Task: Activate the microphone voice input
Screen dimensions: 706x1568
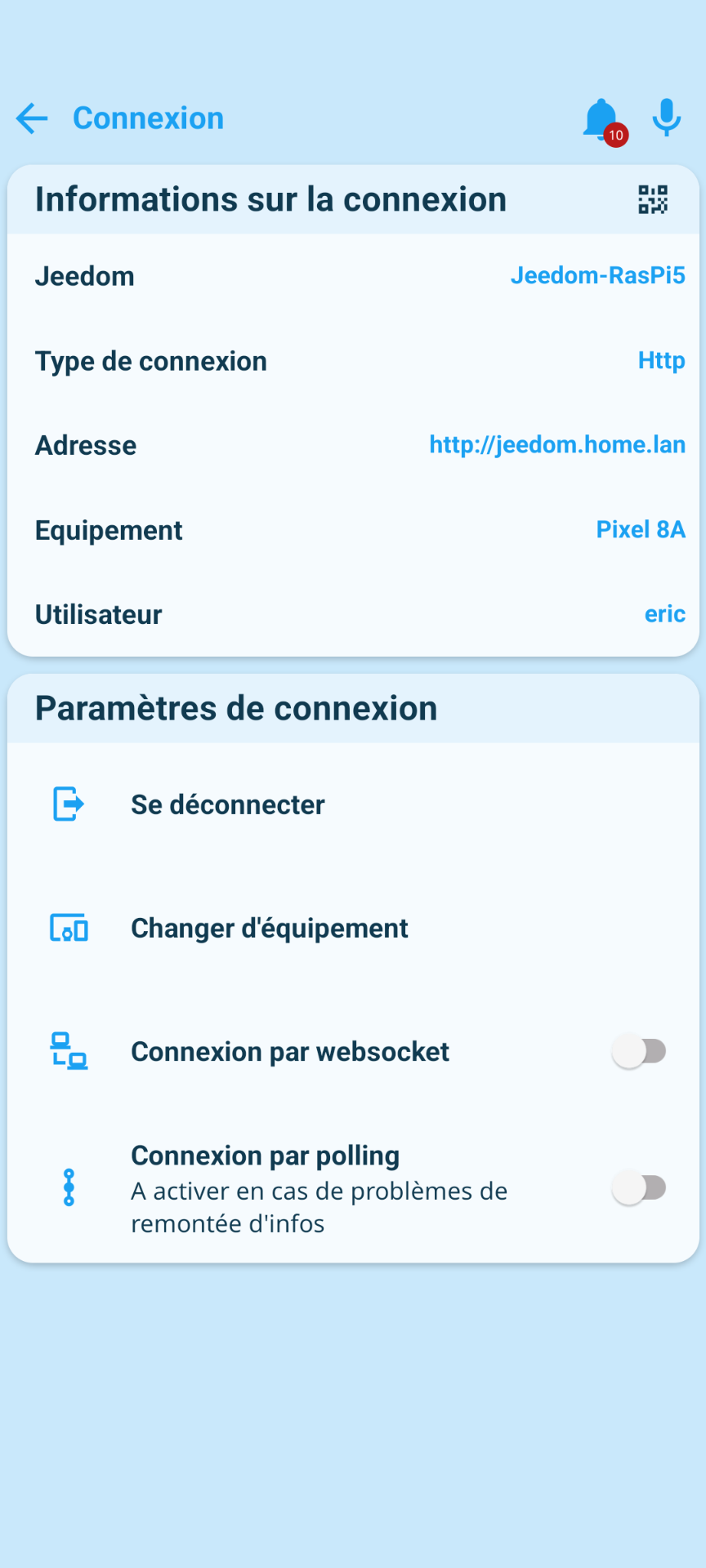Action: (x=666, y=118)
